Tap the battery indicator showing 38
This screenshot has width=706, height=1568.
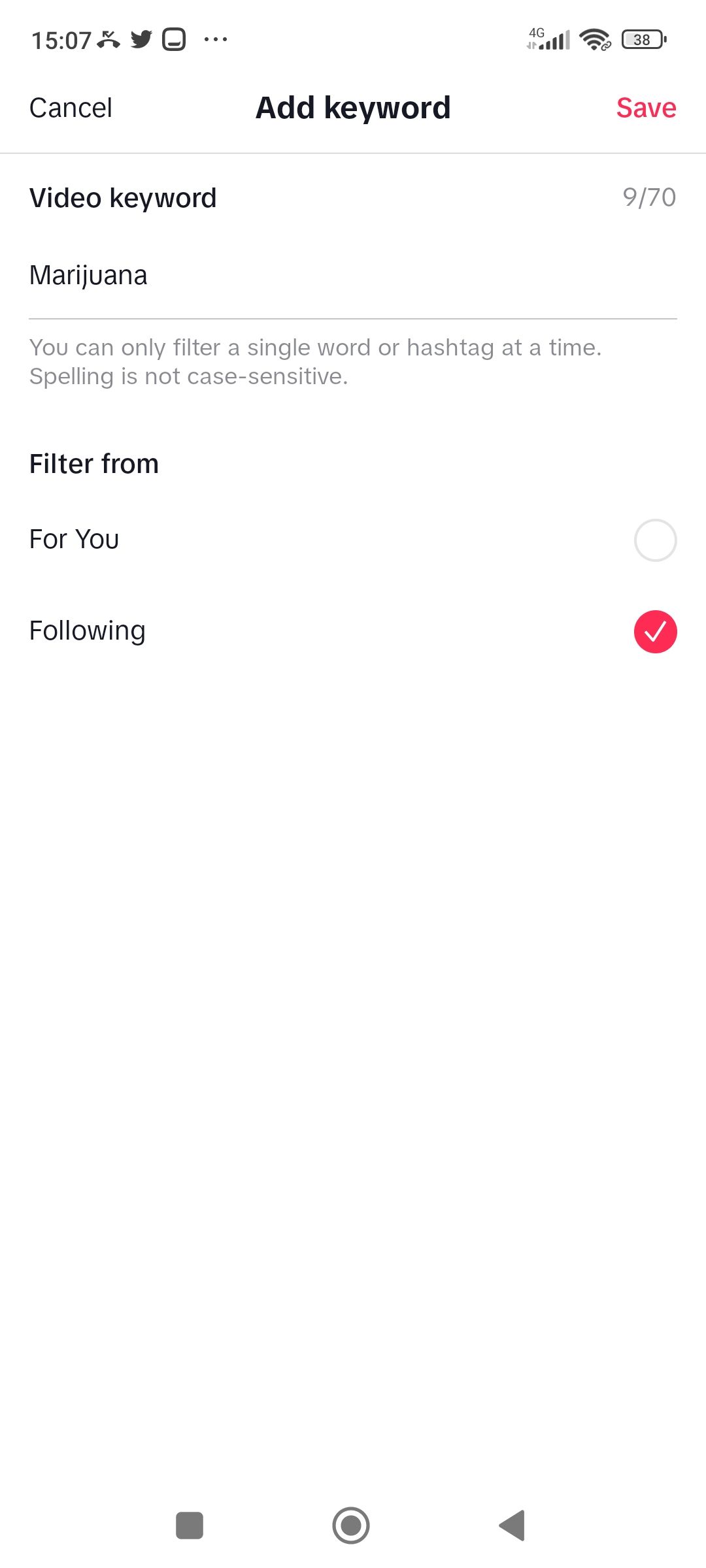click(641, 40)
